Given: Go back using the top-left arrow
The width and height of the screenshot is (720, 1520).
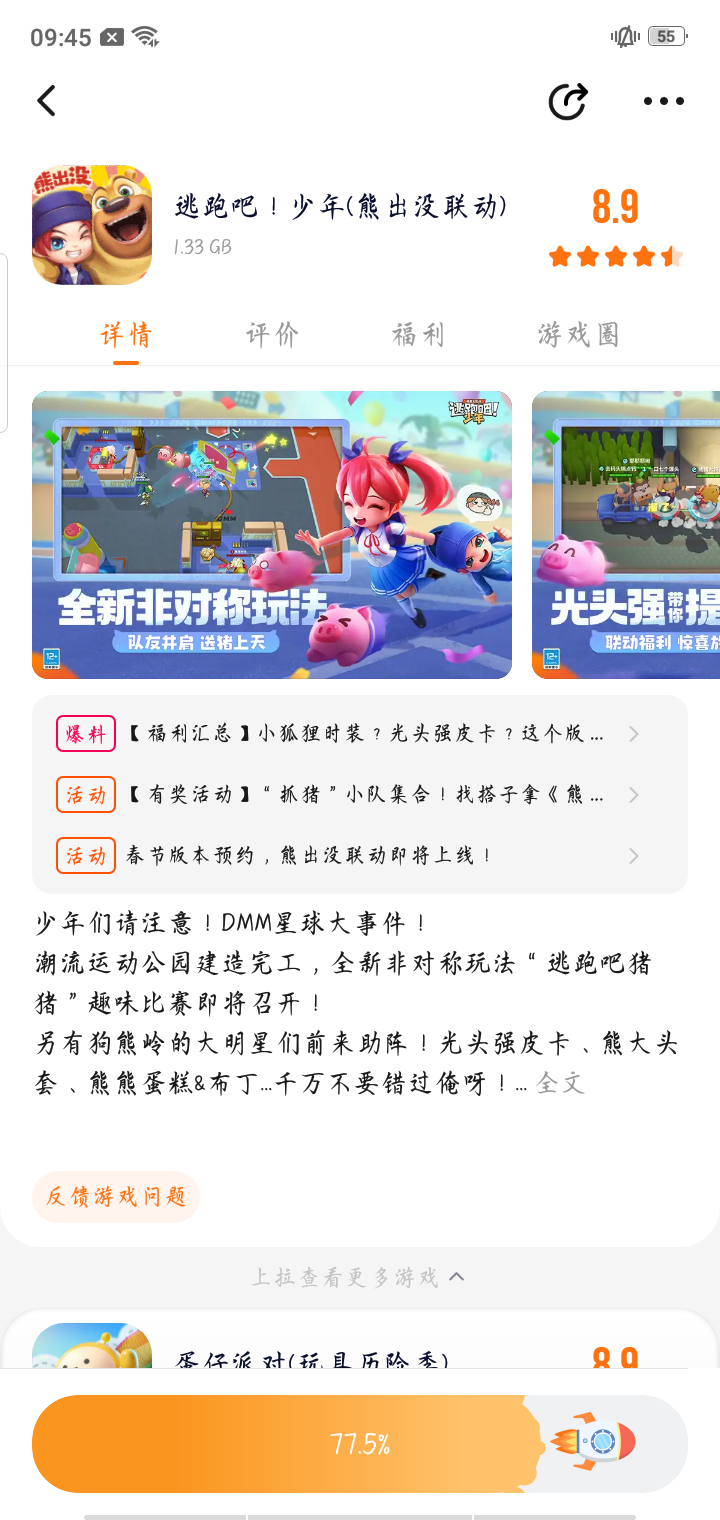Looking at the screenshot, I should tap(47, 101).
